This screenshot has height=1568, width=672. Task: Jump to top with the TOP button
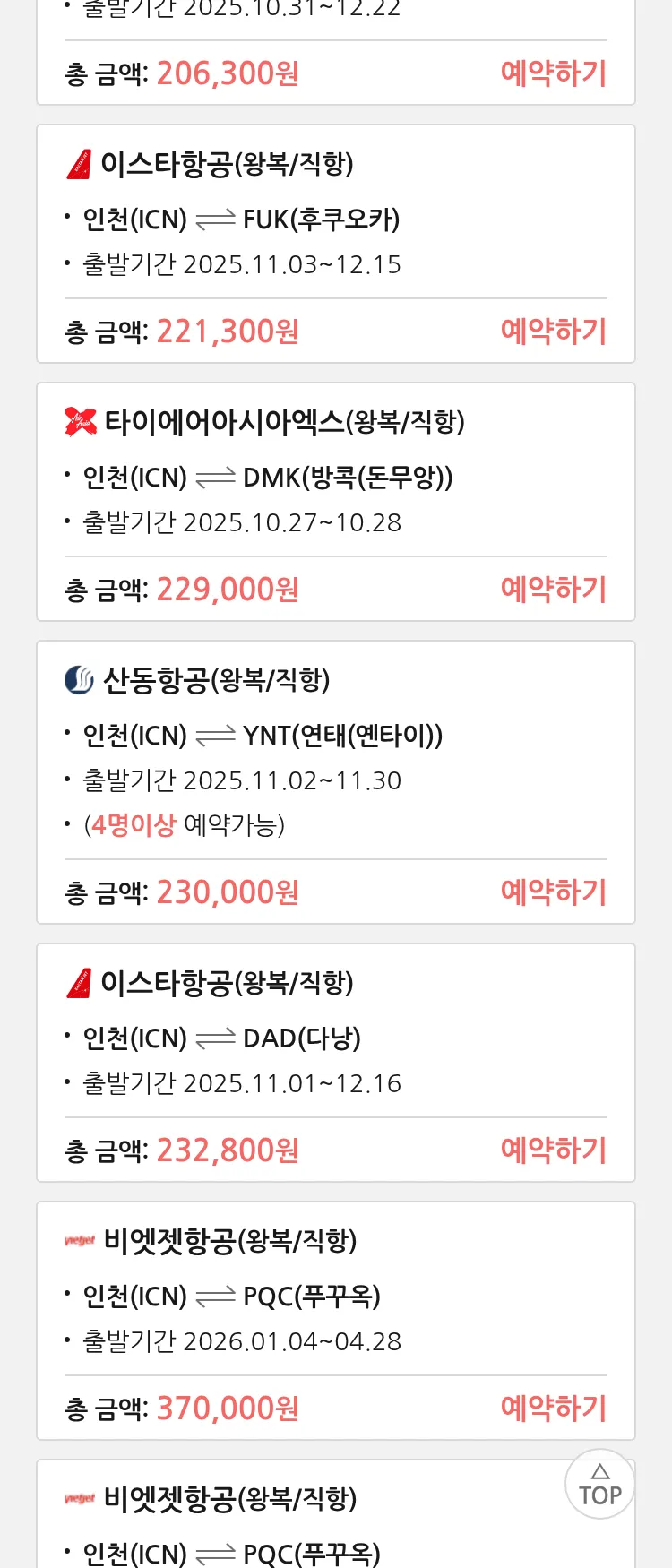(x=599, y=1484)
